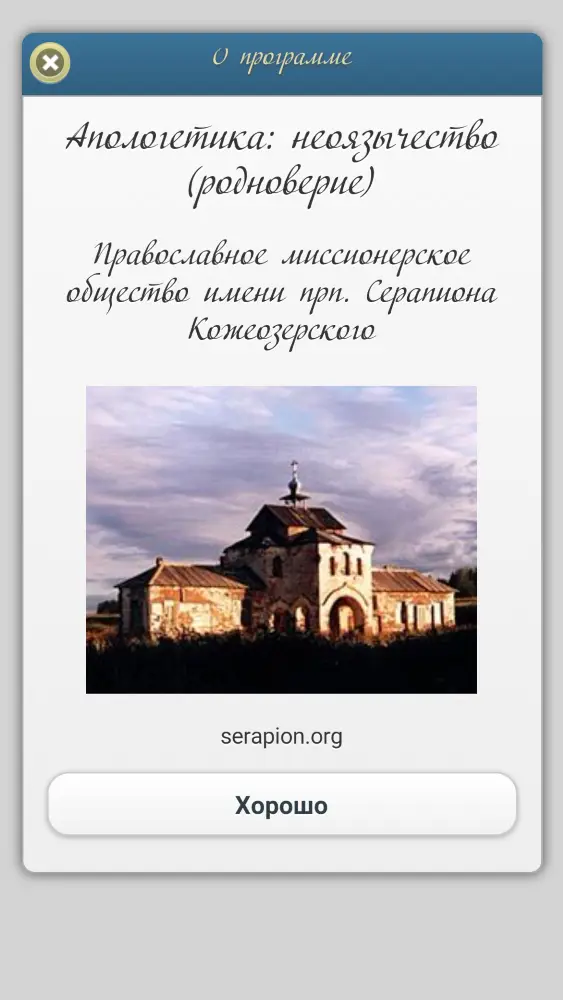563x1000 pixels.
Task: Tap the Хорошо button
Action: tap(282, 805)
